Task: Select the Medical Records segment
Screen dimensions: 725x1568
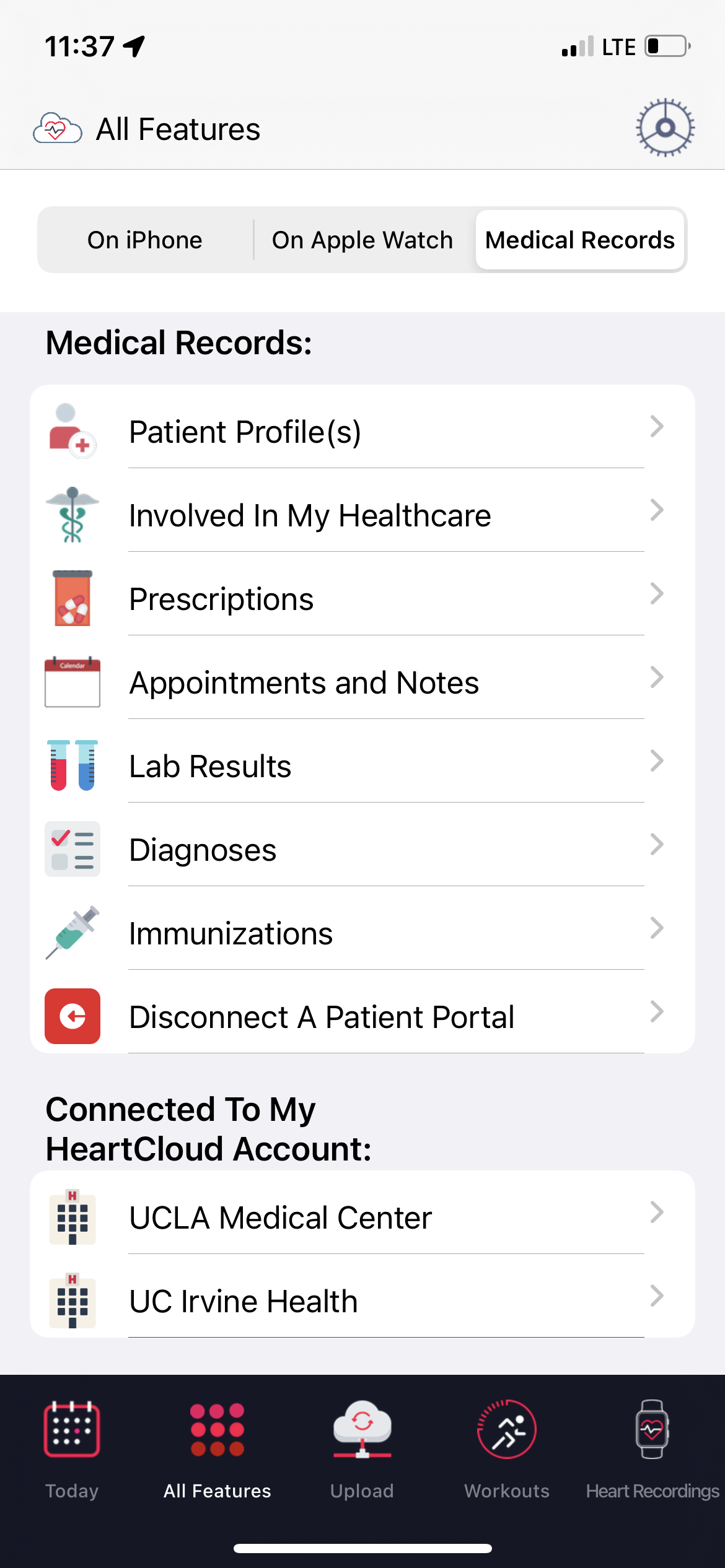Action: coord(580,240)
